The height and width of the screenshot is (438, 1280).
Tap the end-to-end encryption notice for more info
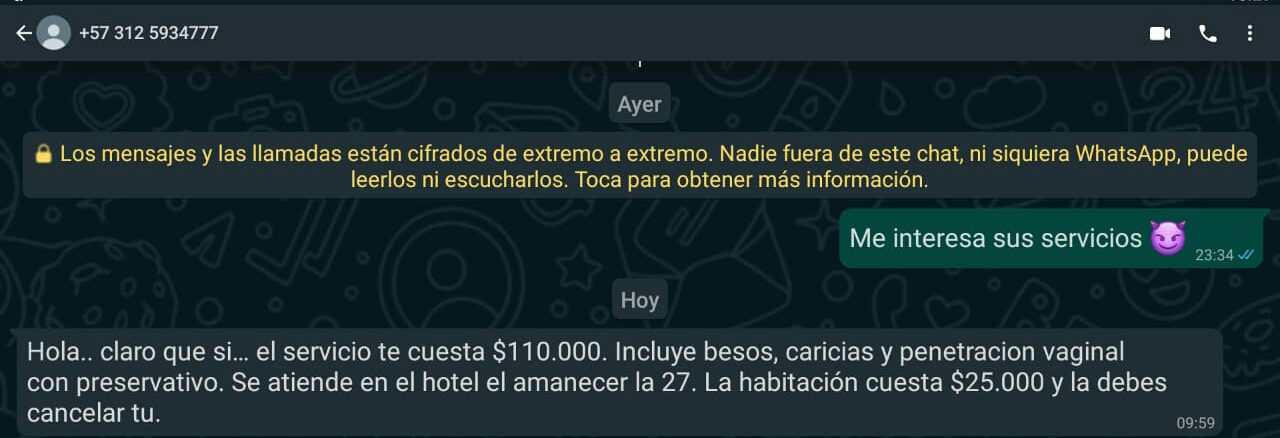(640, 167)
